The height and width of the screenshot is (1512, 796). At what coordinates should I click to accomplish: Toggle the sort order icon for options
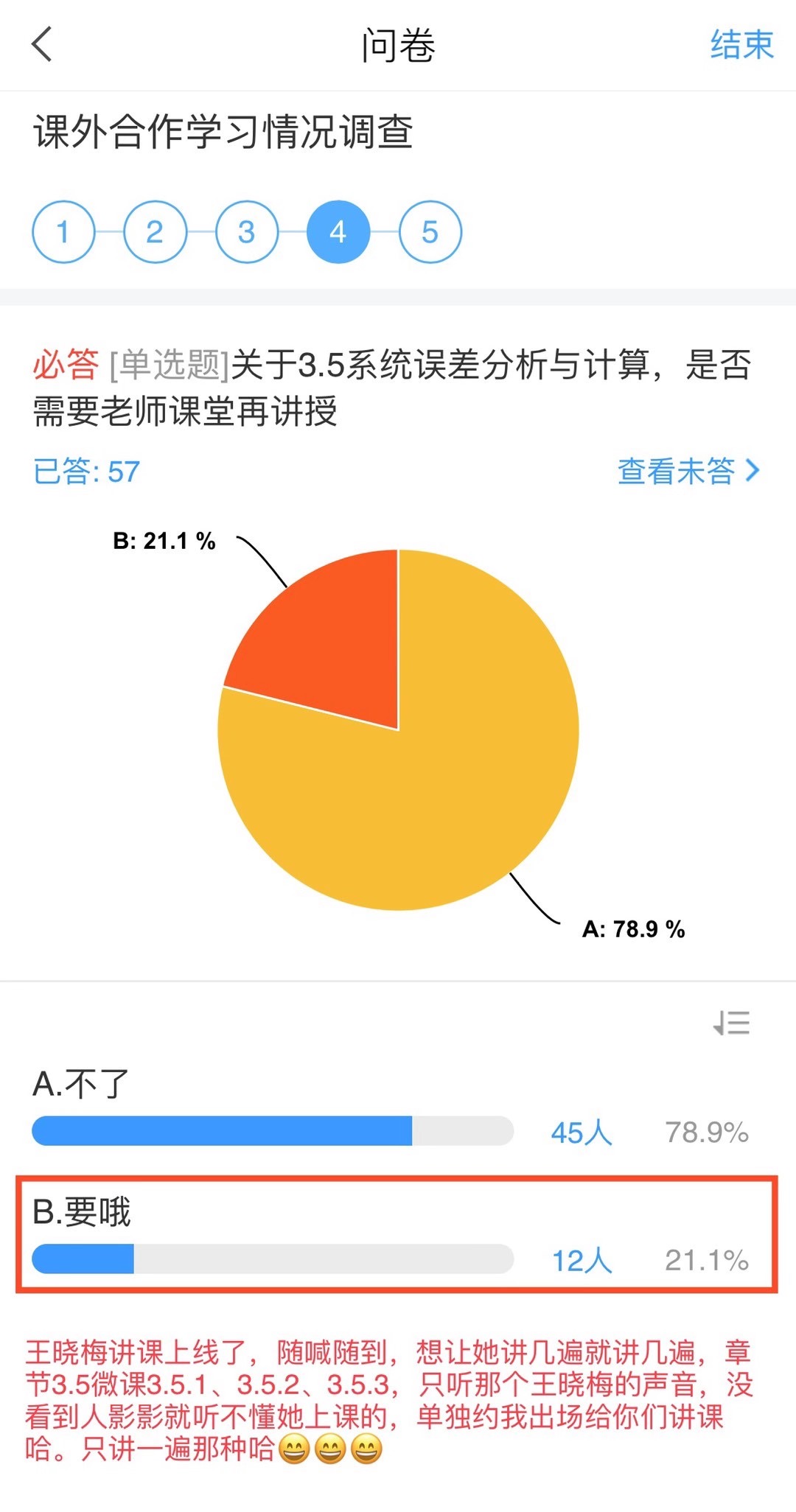(731, 1023)
